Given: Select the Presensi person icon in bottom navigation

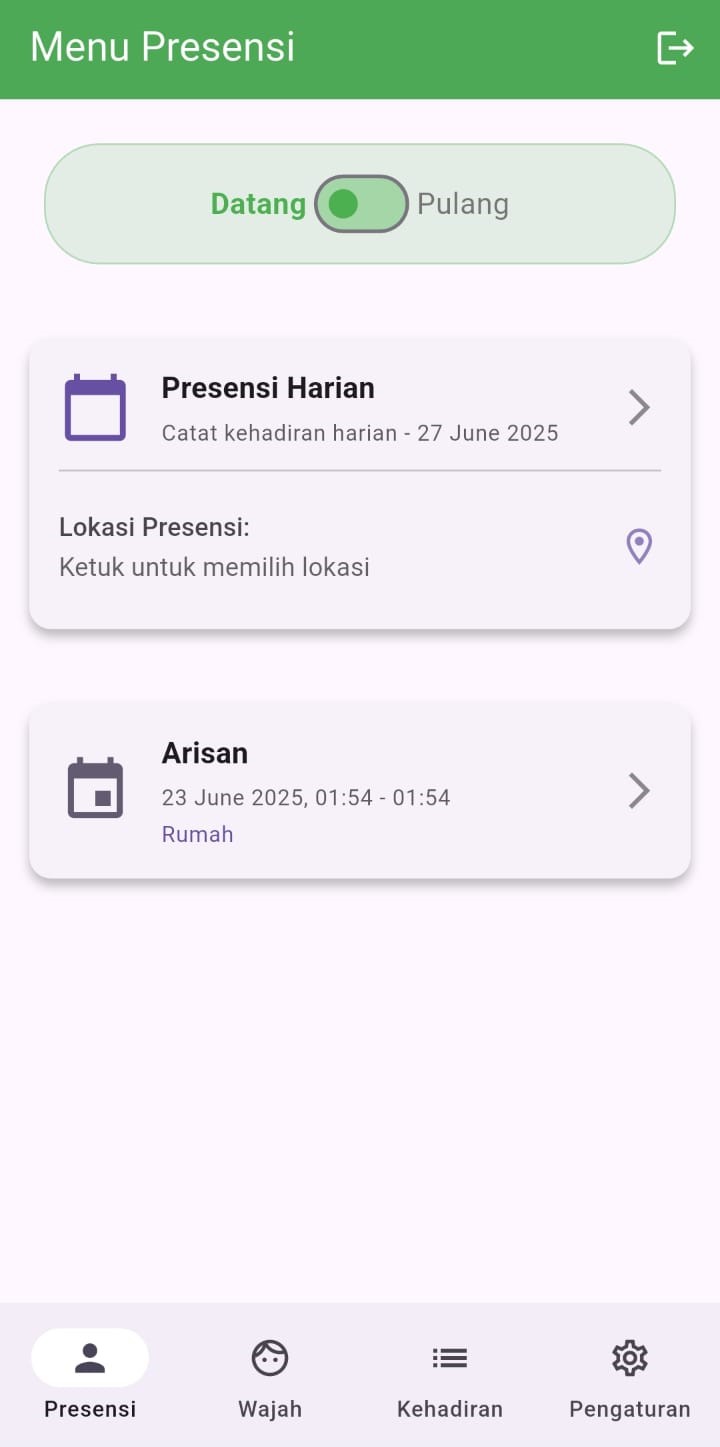Looking at the screenshot, I should [89, 1357].
